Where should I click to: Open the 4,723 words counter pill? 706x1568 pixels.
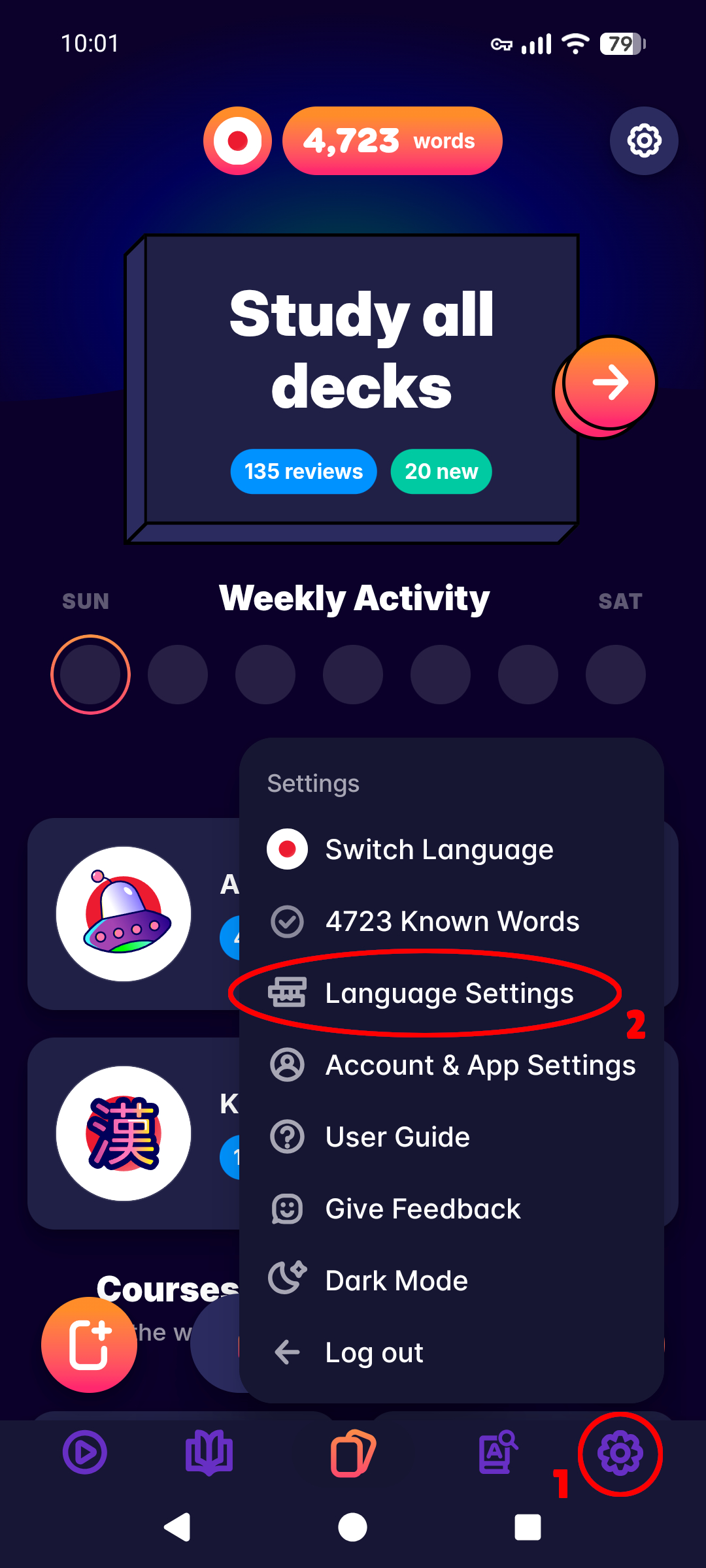392,140
